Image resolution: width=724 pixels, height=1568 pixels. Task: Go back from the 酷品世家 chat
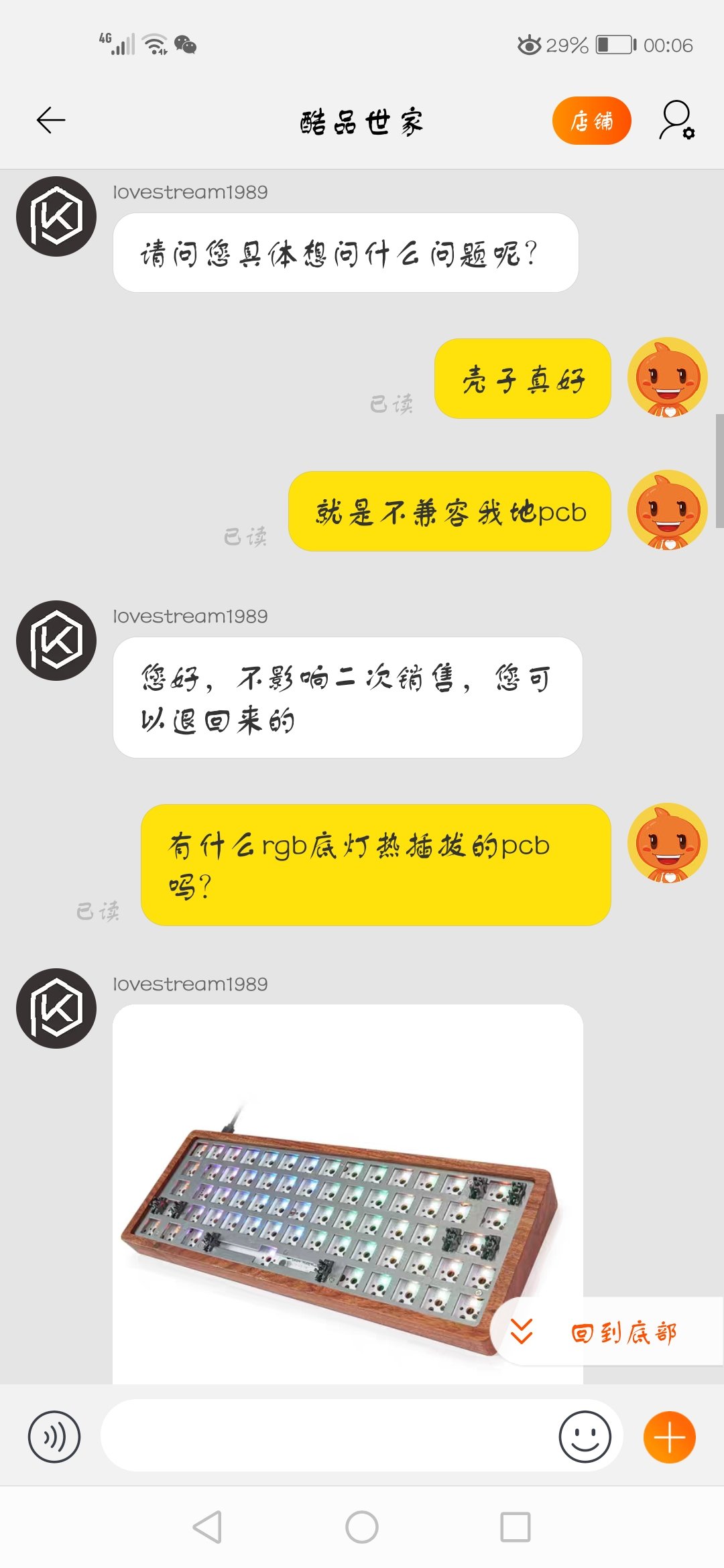click(51, 121)
